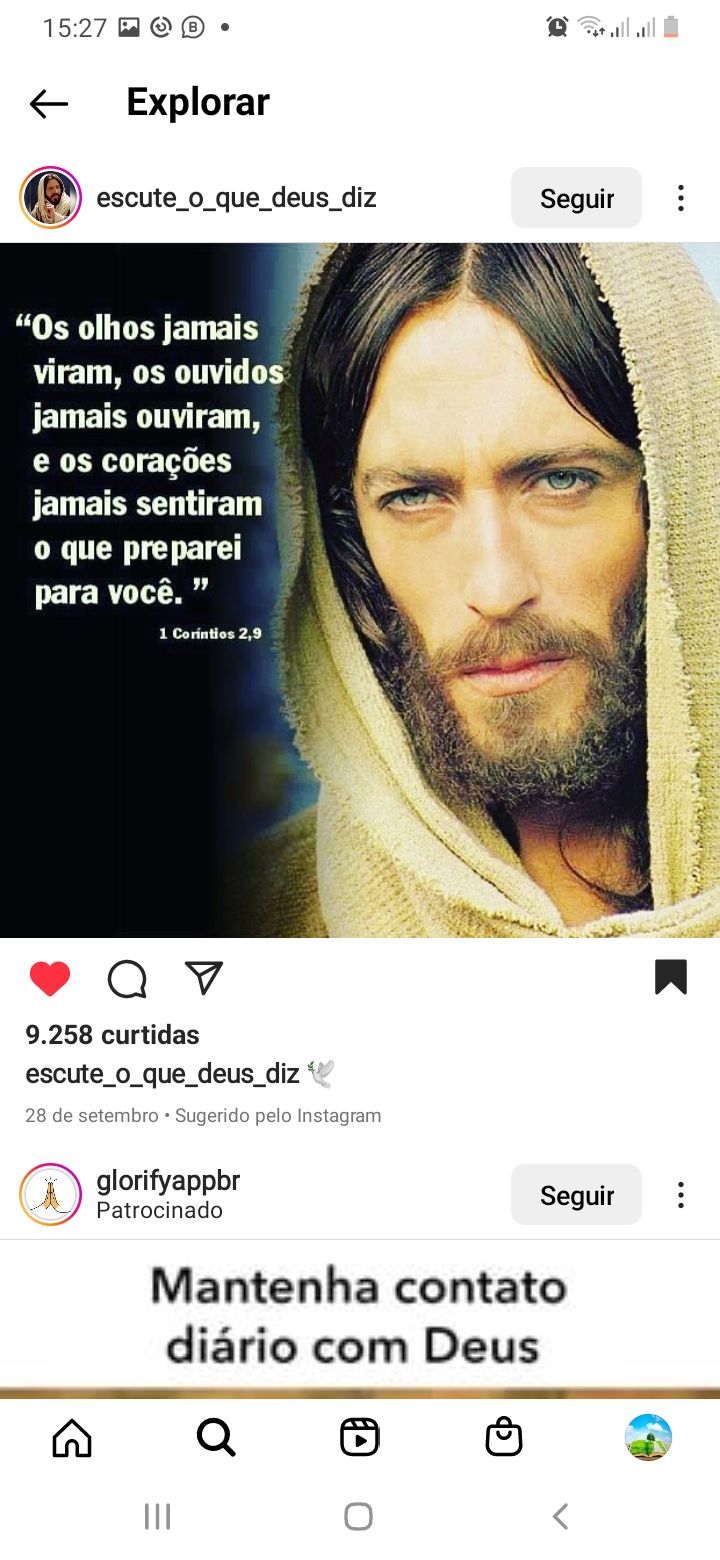Open overflow menu for escute_o_que_deus_diz post
Screen dimensions: 720x1560
coord(681,198)
